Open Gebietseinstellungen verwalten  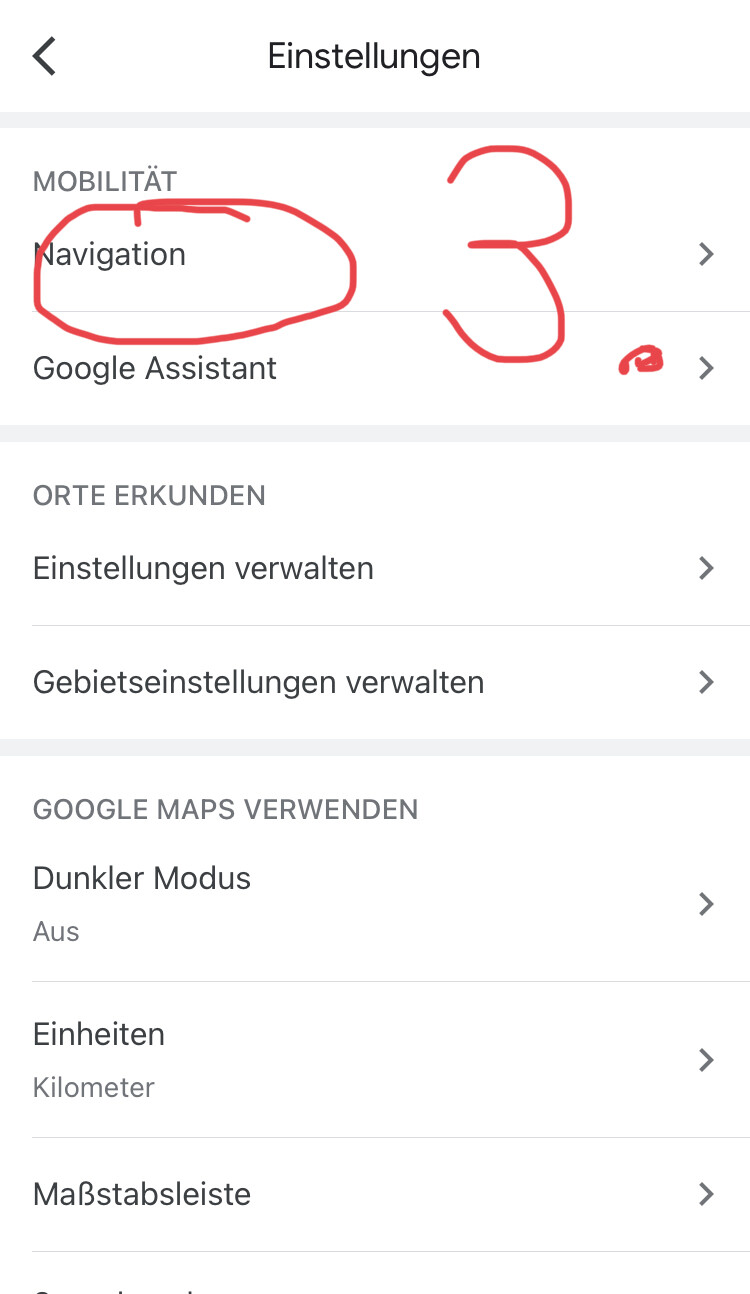click(375, 682)
